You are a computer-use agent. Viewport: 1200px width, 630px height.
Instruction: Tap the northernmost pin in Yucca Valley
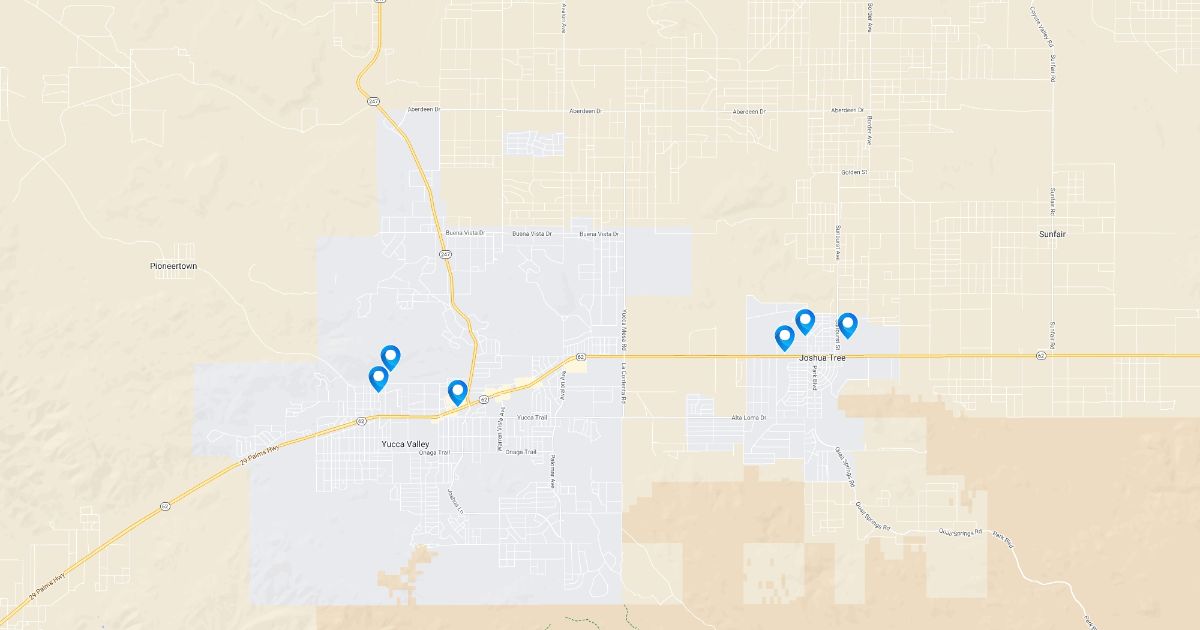click(391, 356)
